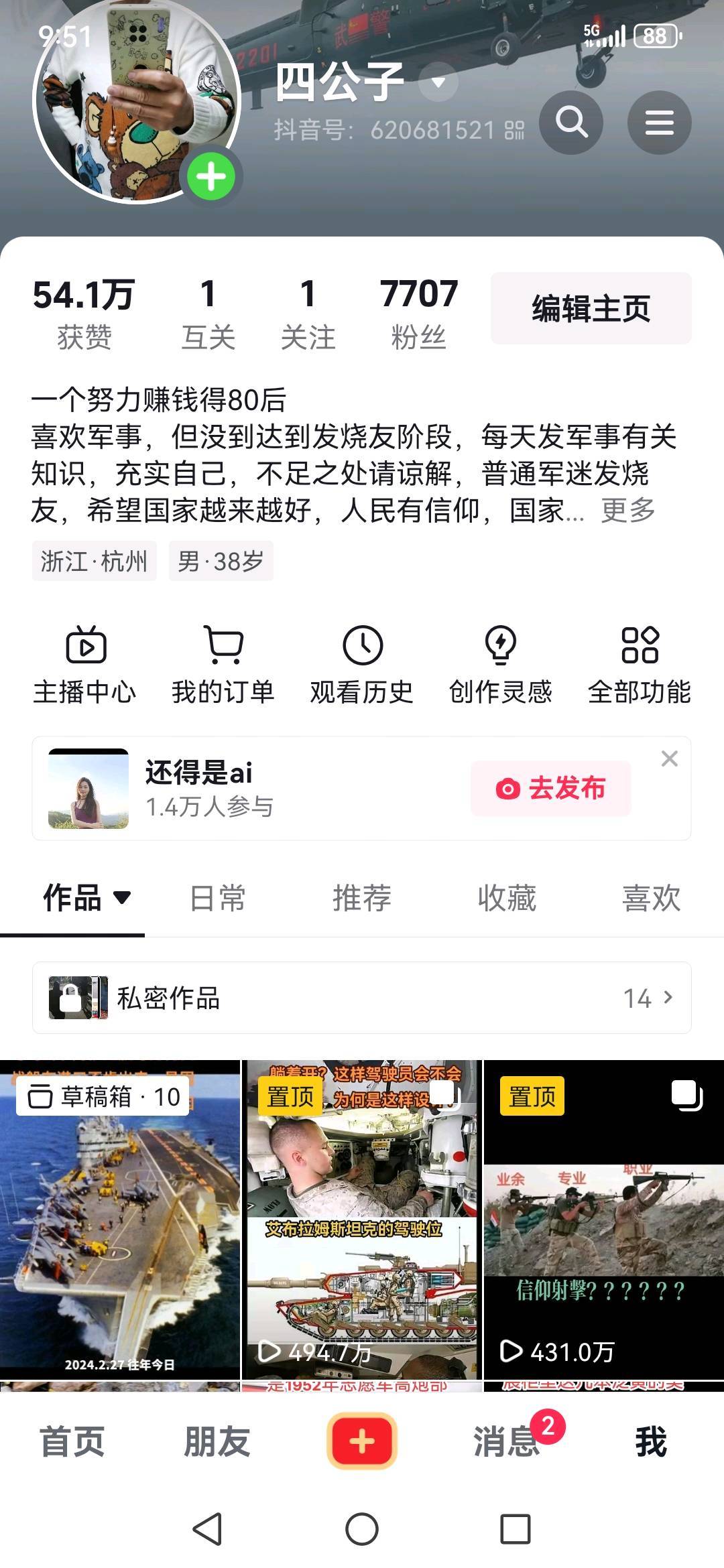The height and width of the screenshot is (1568, 724).
Task: Dismiss the 还得是ai banner
Action: tap(669, 759)
